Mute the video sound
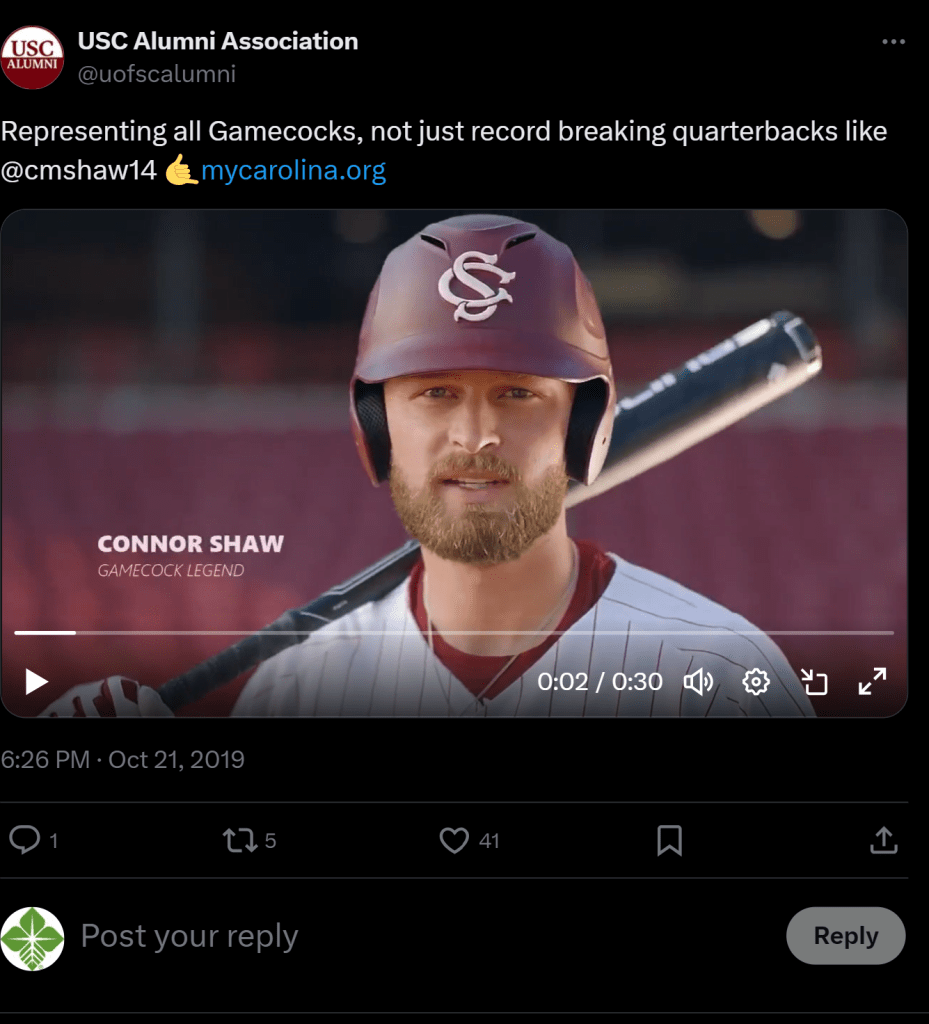This screenshot has width=929, height=1024. tap(697, 682)
